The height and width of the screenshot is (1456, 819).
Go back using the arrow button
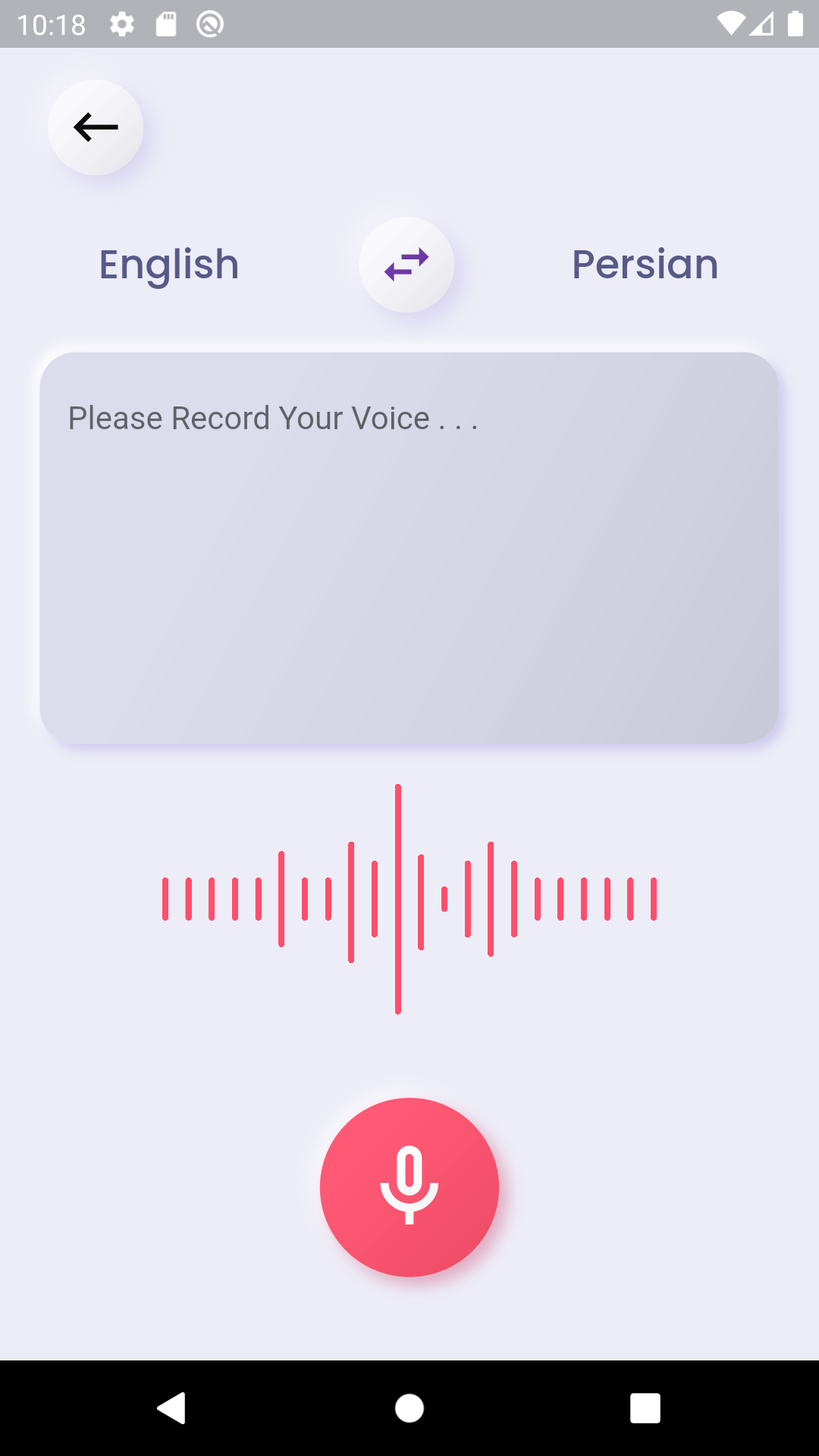tap(96, 127)
